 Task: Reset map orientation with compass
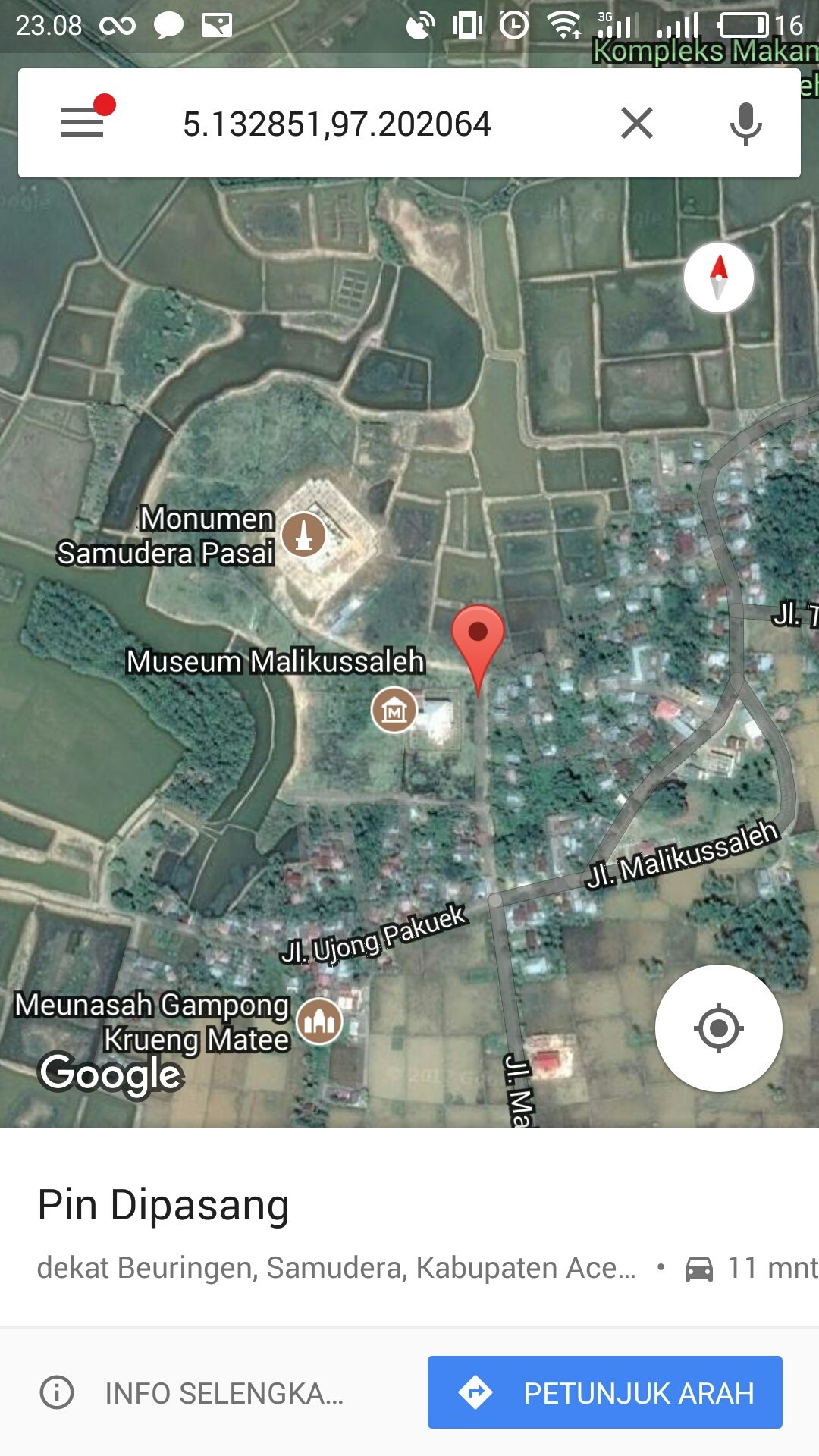point(719,278)
